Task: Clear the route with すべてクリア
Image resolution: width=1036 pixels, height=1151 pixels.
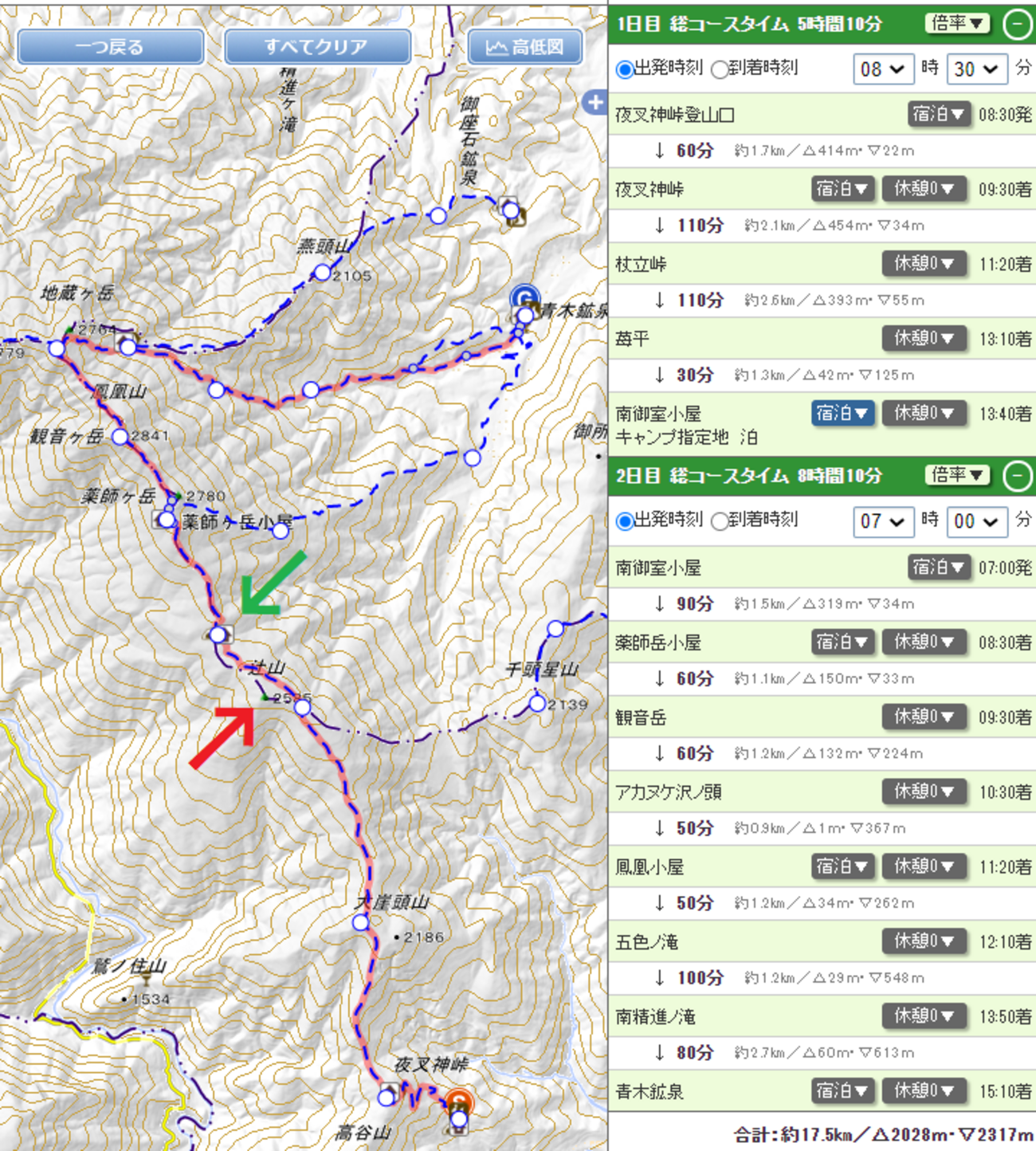Action: click(317, 47)
